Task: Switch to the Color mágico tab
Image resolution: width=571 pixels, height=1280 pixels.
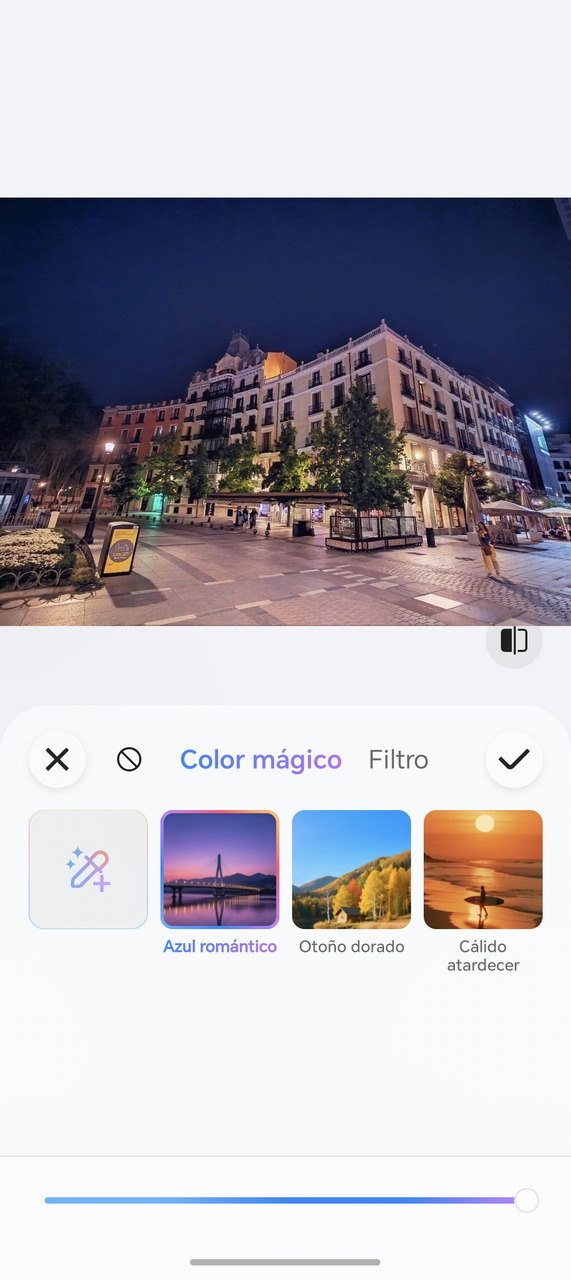Action: [x=261, y=760]
